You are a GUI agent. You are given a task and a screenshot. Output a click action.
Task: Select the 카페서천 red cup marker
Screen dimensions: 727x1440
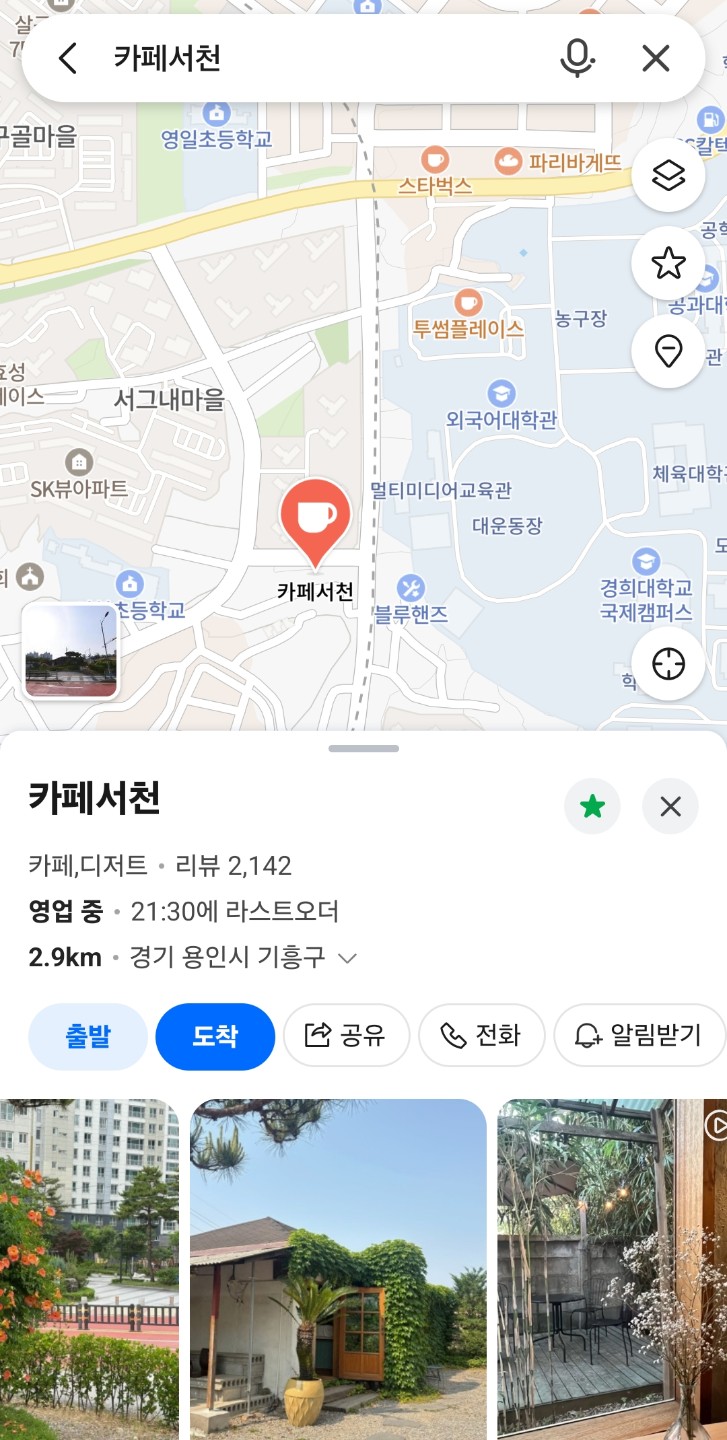coord(315,518)
